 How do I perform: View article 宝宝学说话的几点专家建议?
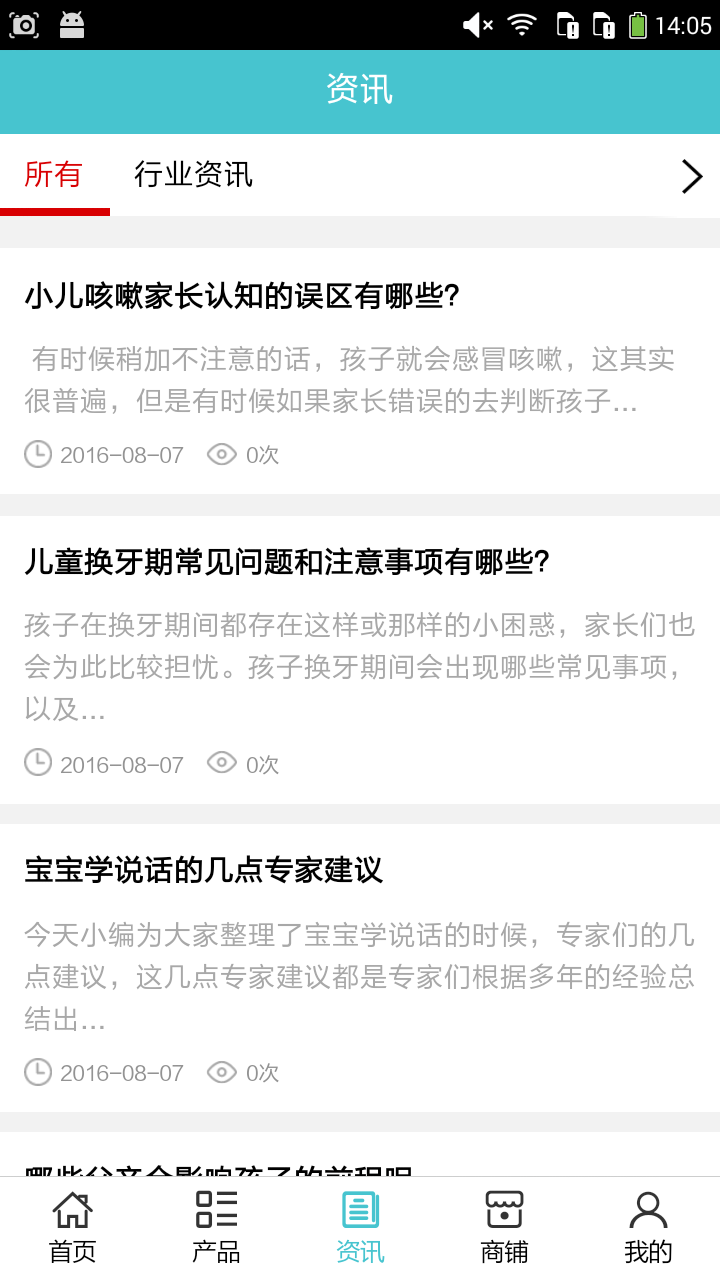pyautogui.click(x=204, y=870)
